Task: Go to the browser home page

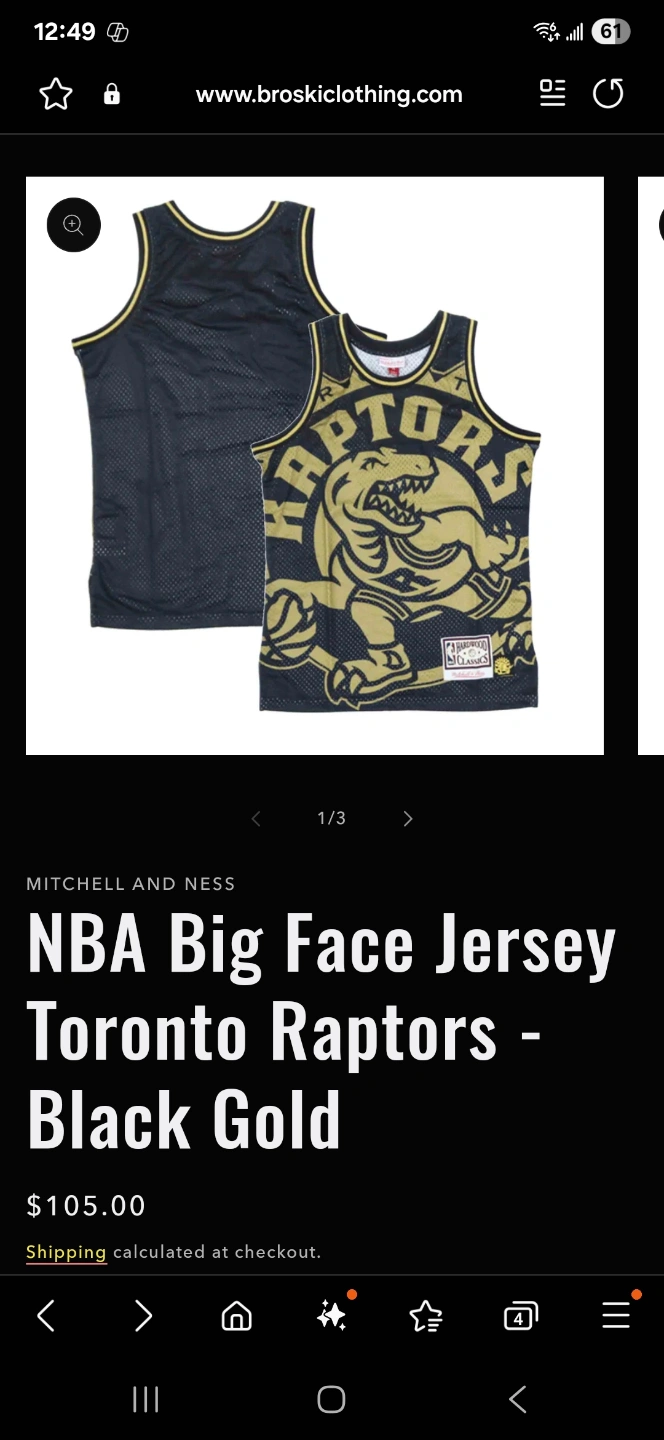Action: click(x=236, y=1316)
